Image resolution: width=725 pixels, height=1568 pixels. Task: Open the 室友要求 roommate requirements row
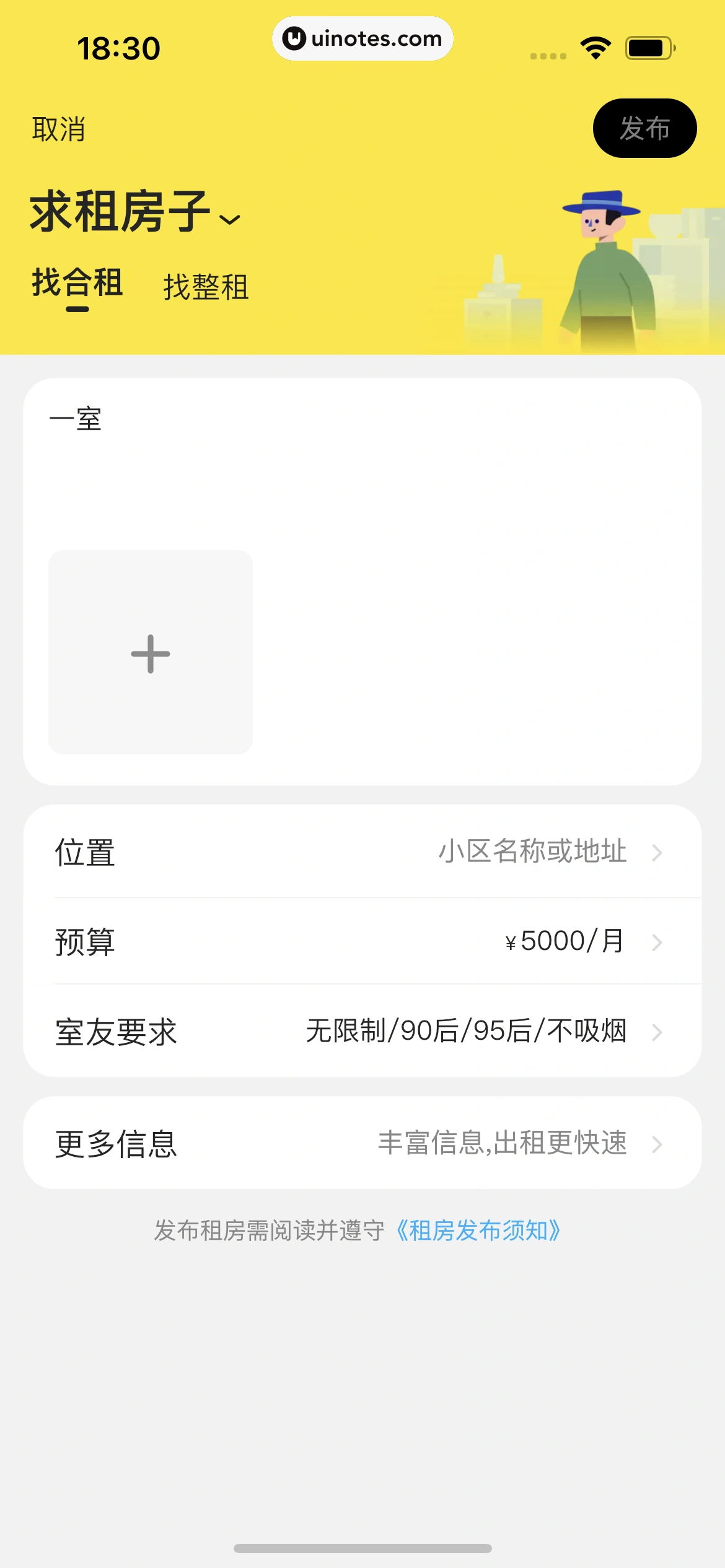point(362,1032)
